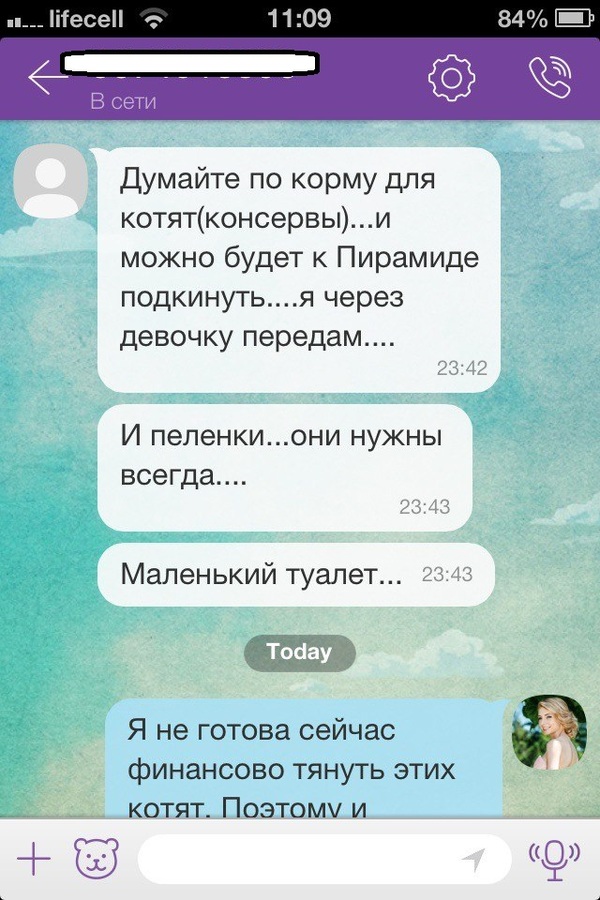View my own profile photo

pyautogui.click(x=549, y=732)
